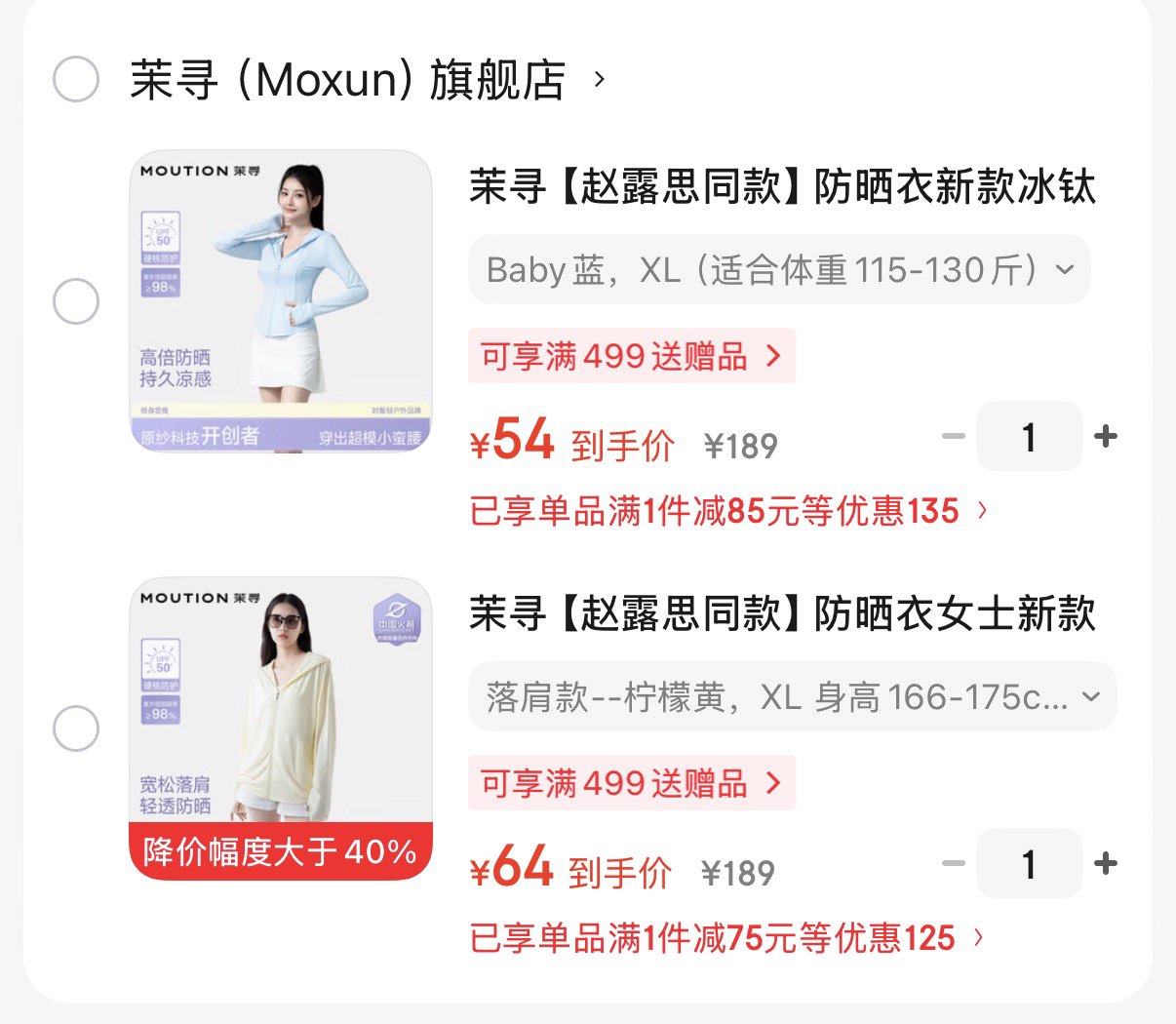Select the Baby蓝 sun jacket item checkbox
This screenshot has width=1176, height=1024.
point(76,301)
